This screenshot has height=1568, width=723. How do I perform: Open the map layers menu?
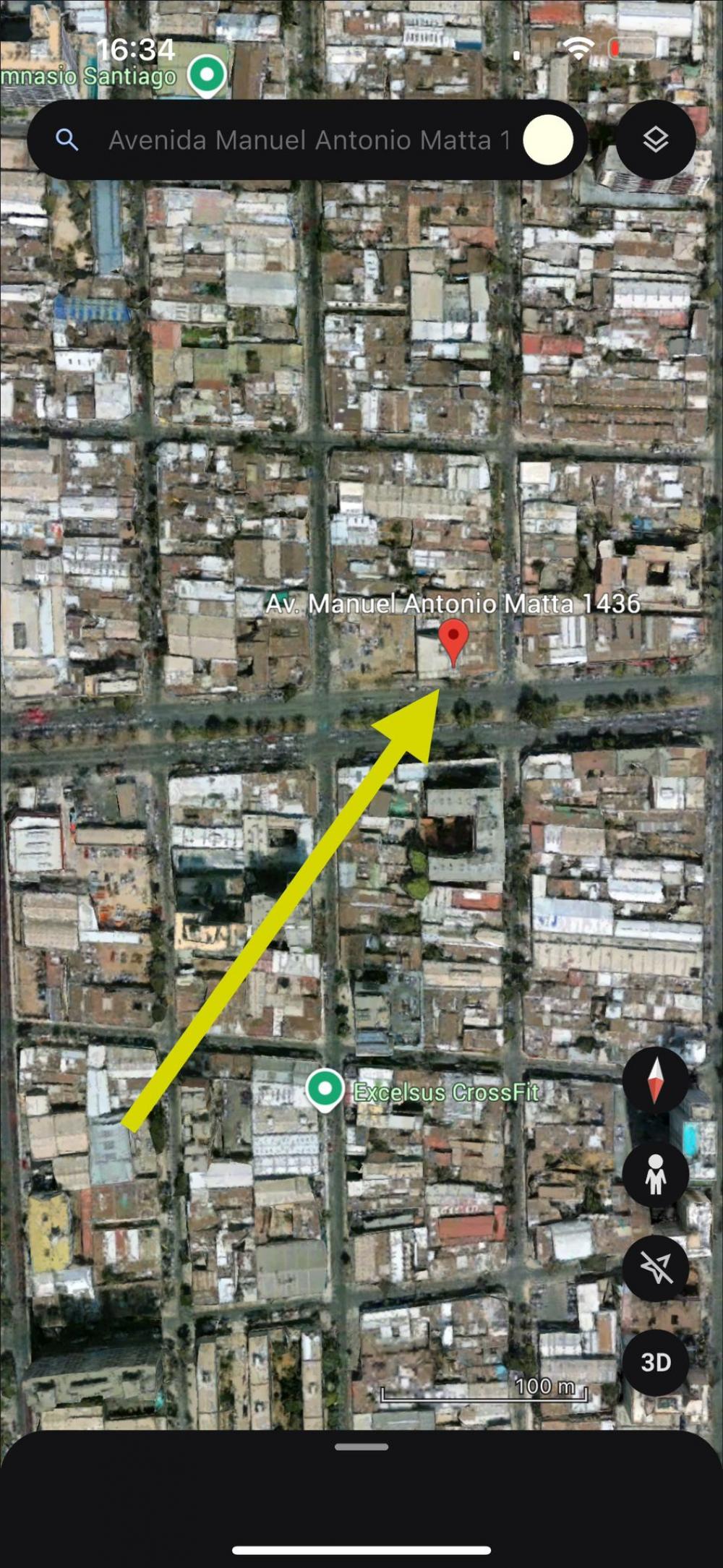(x=656, y=140)
